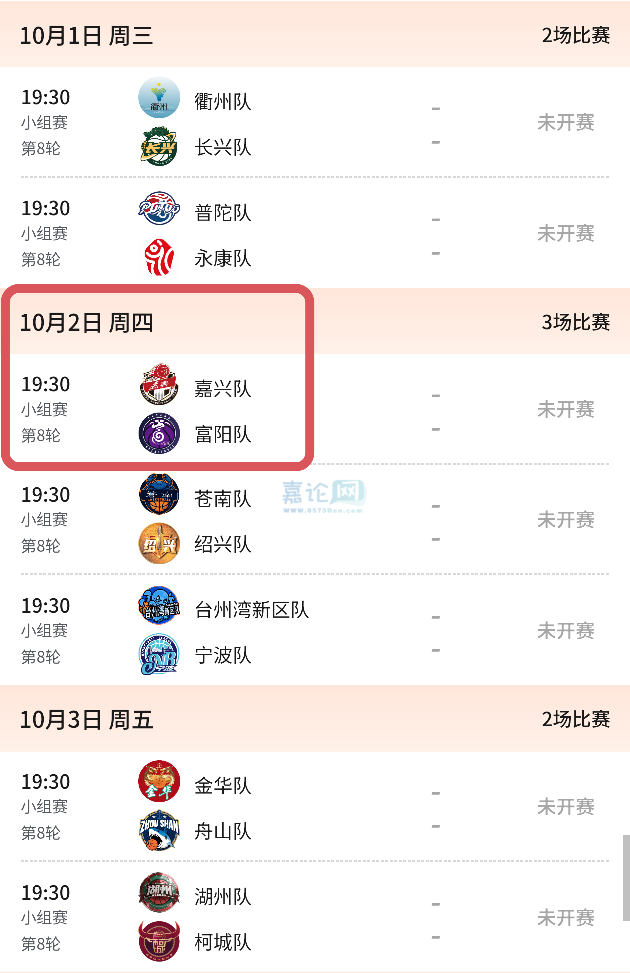This screenshot has height=973, width=630.
Task: Open the 普陀队 vs 永康队 match
Action: click(x=315, y=234)
